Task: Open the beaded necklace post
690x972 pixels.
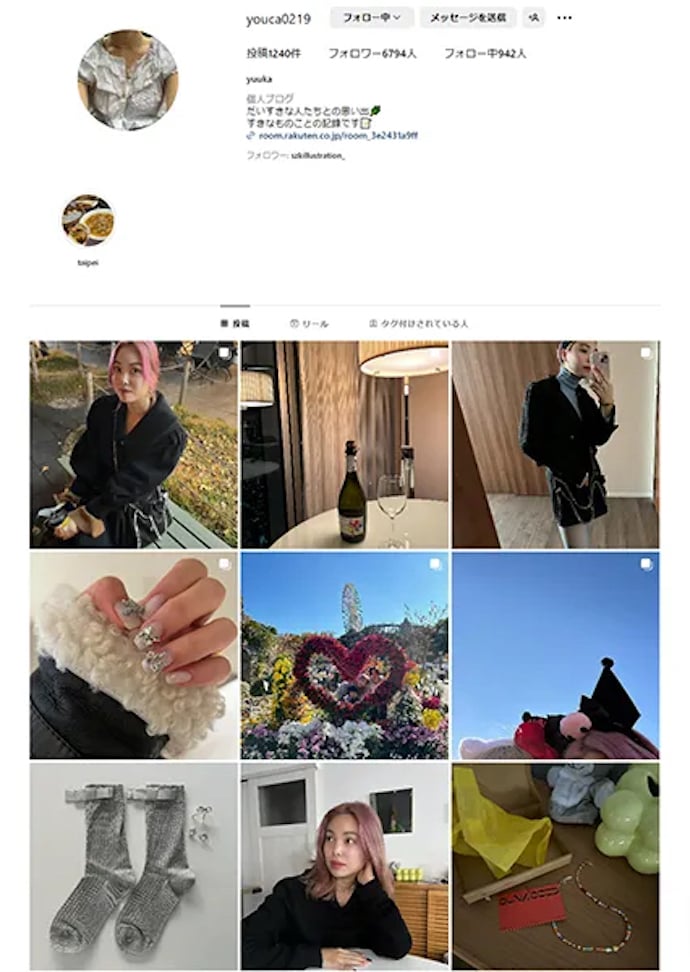Action: 555,866
